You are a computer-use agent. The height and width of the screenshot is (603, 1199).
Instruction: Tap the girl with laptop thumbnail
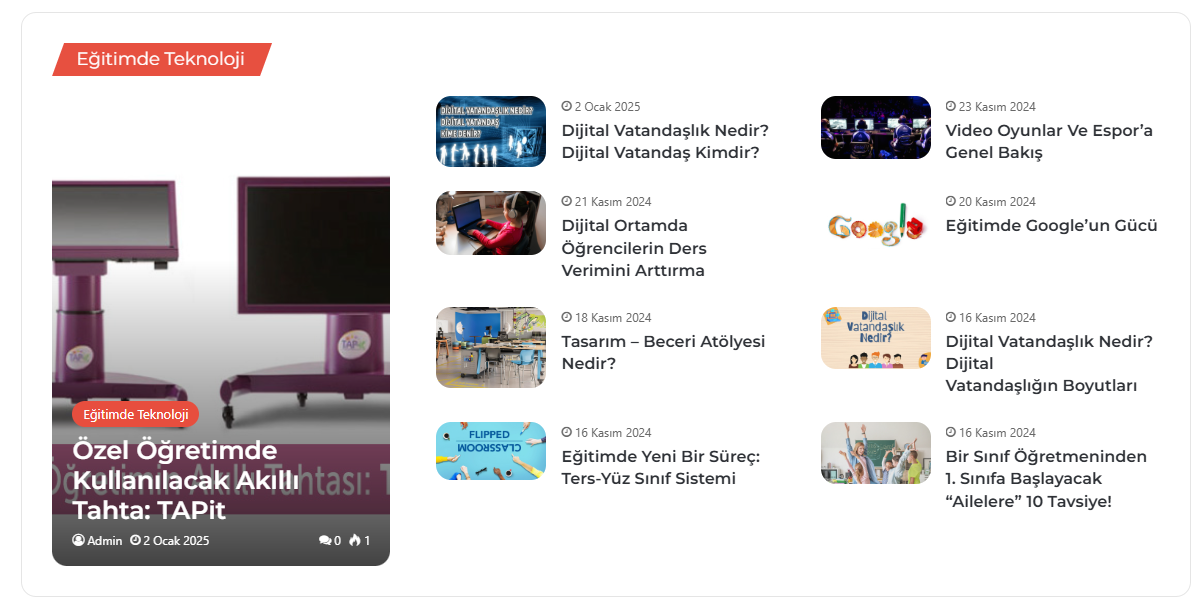[x=490, y=223]
